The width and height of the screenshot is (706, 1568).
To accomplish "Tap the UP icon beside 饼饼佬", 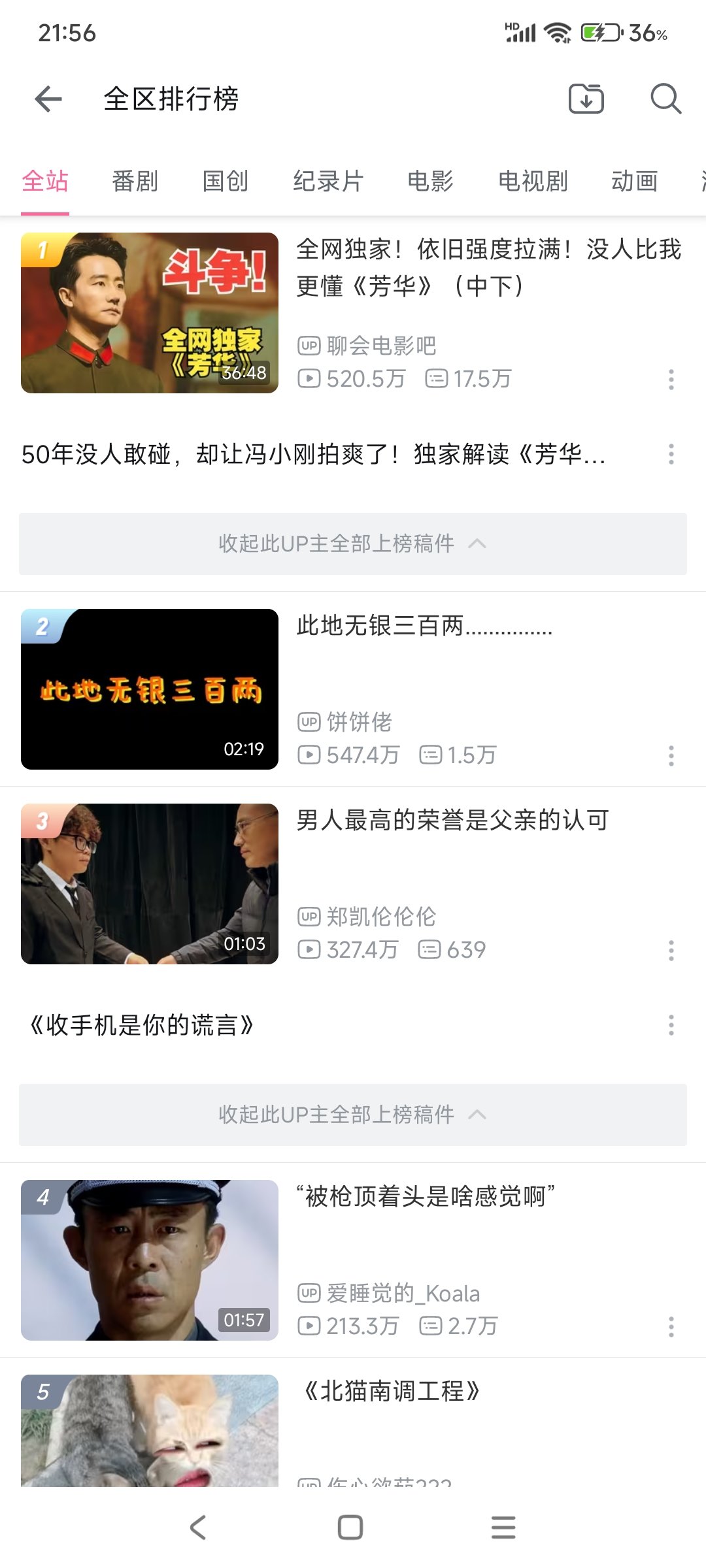I will [x=309, y=723].
